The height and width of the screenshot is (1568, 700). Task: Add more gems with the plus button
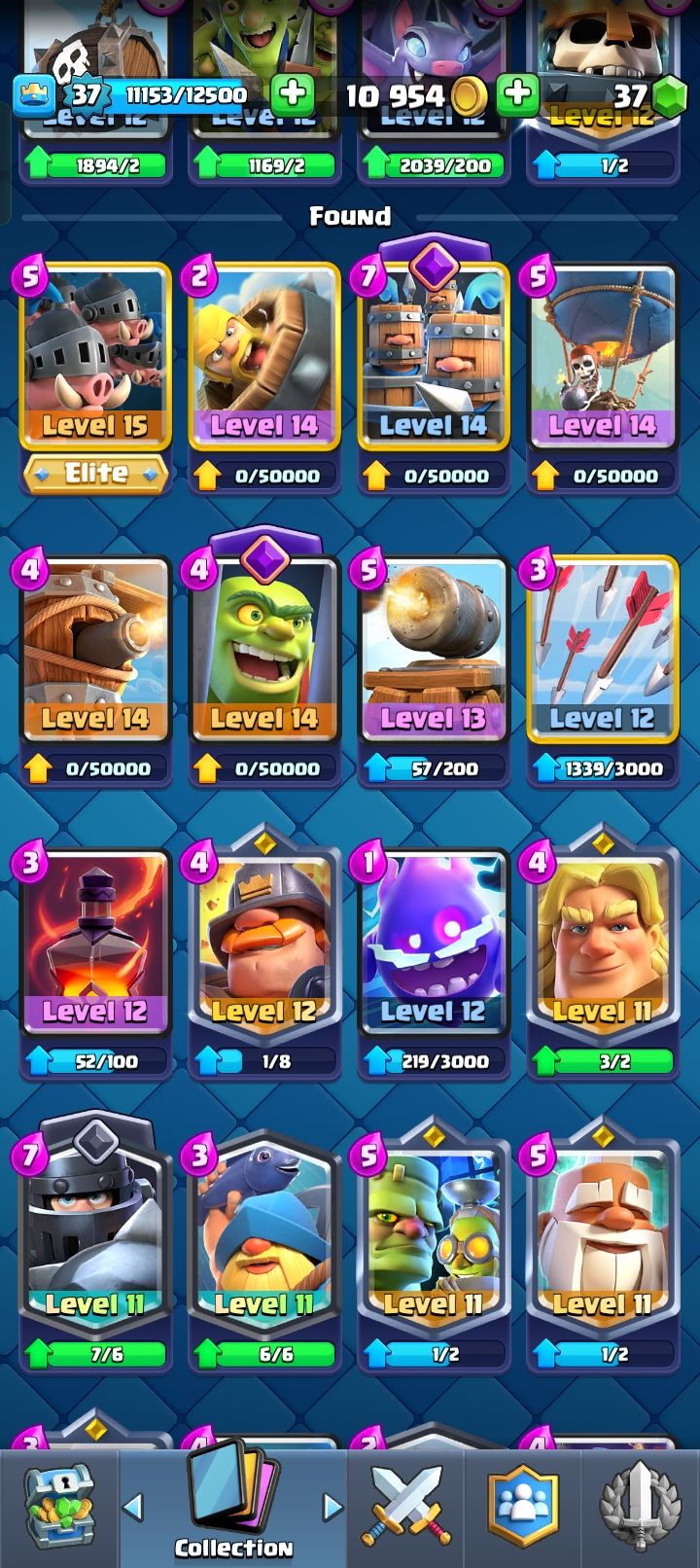click(291, 94)
